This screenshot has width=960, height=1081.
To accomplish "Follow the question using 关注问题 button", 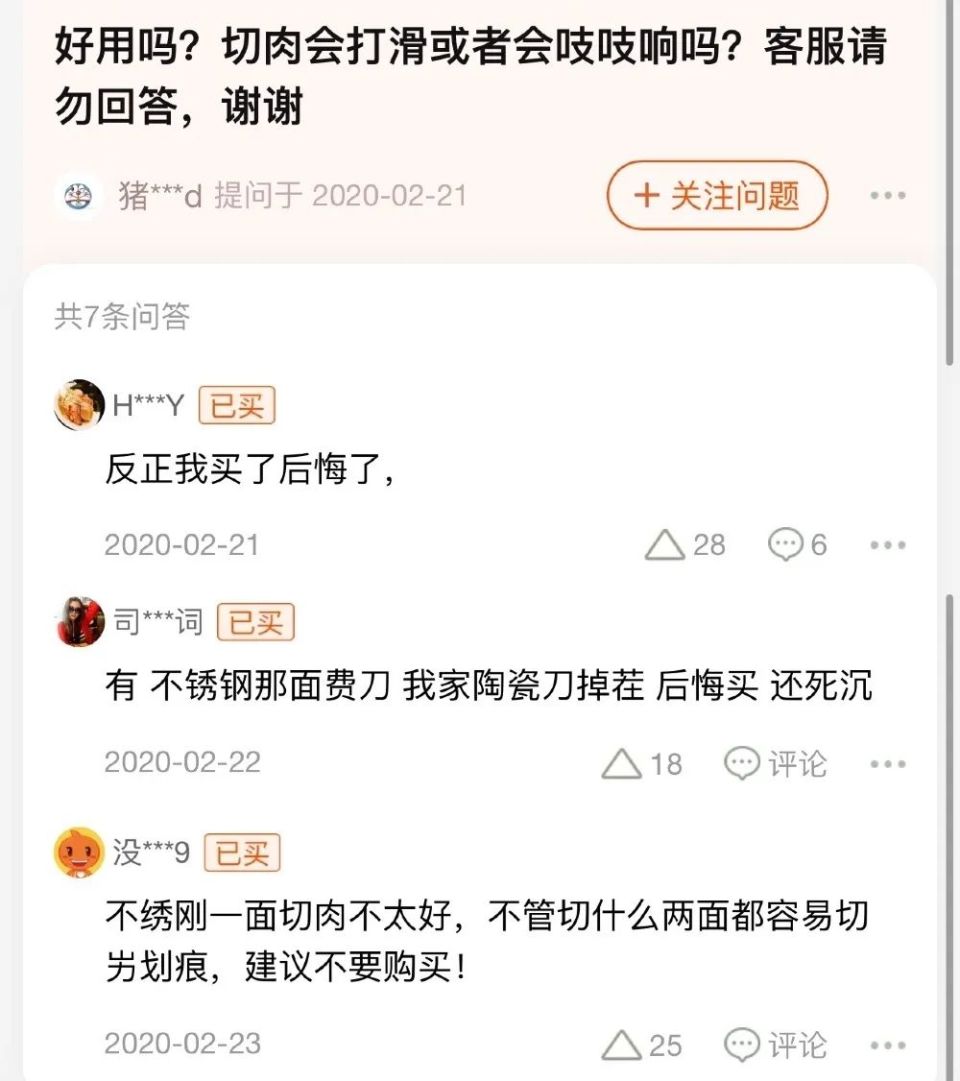I will [719, 196].
